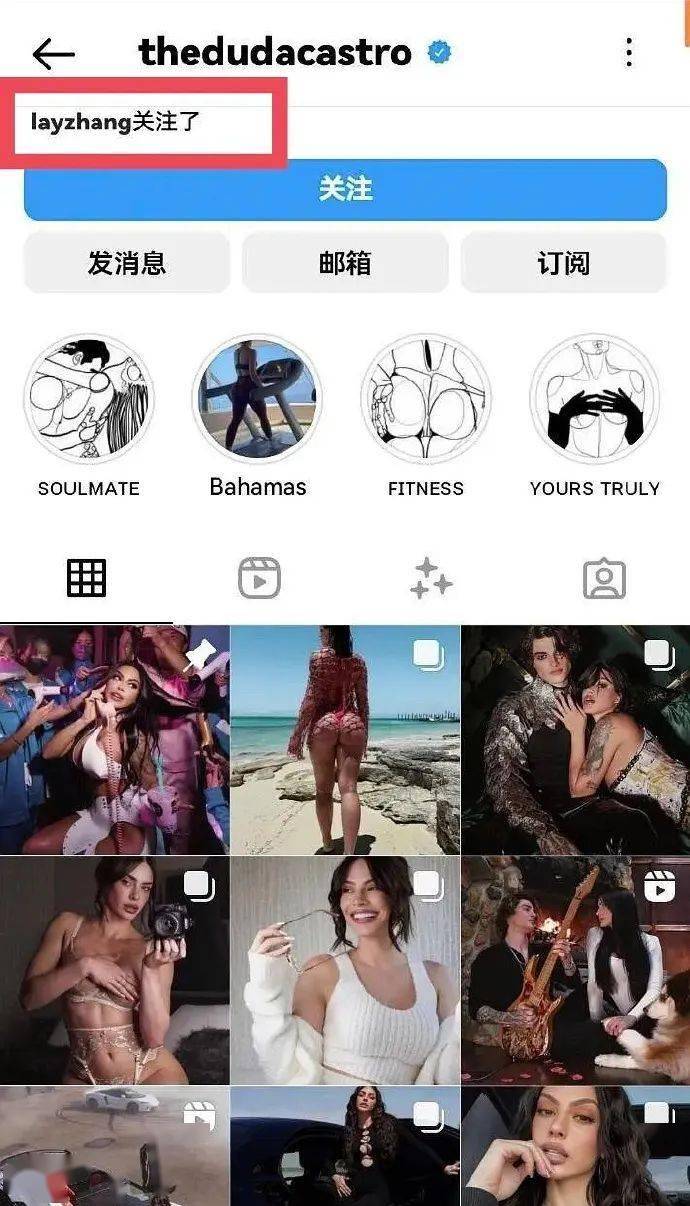Open the SOULMATE story highlight
Image resolution: width=690 pixels, height=1206 pixels.
89,399
